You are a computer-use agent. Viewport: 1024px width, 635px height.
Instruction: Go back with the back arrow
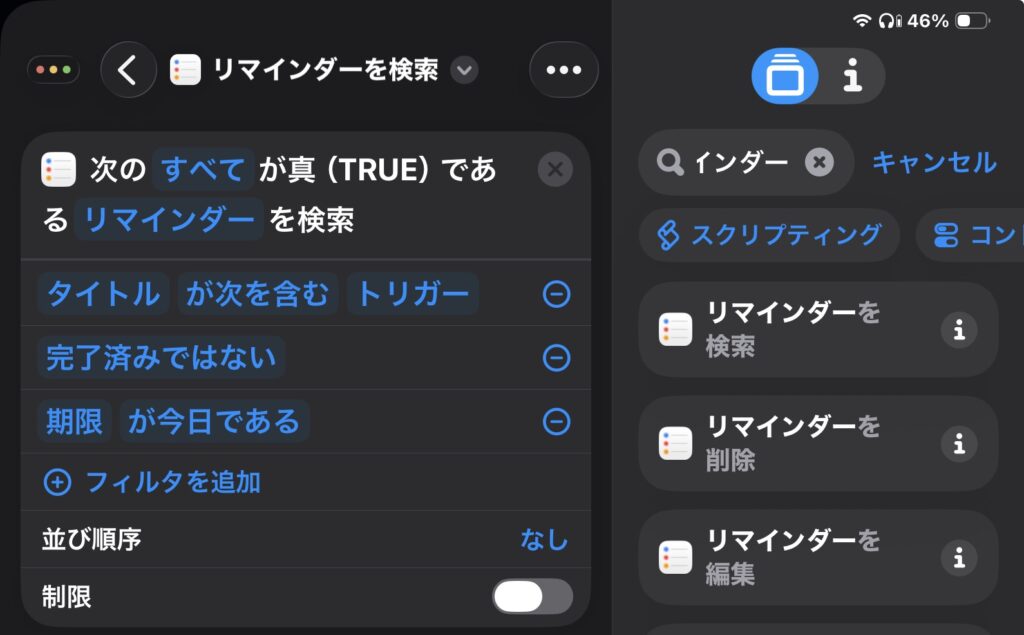128,70
